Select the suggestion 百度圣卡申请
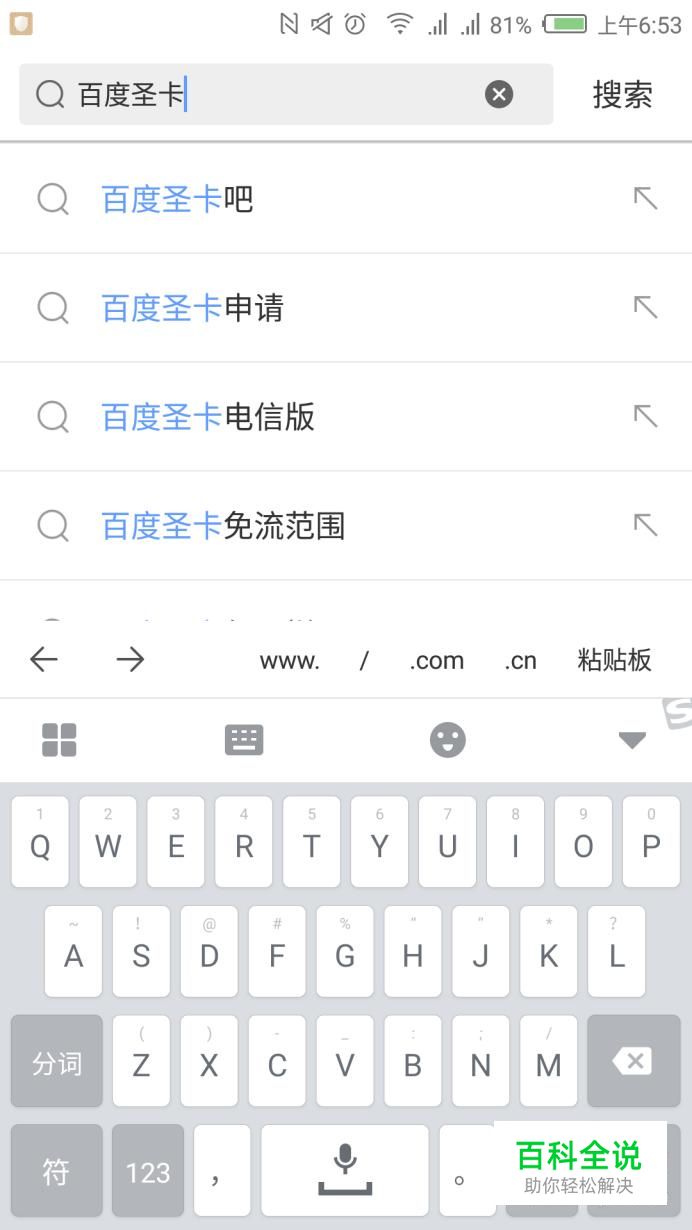This screenshot has width=692, height=1230. pyautogui.click(x=192, y=308)
